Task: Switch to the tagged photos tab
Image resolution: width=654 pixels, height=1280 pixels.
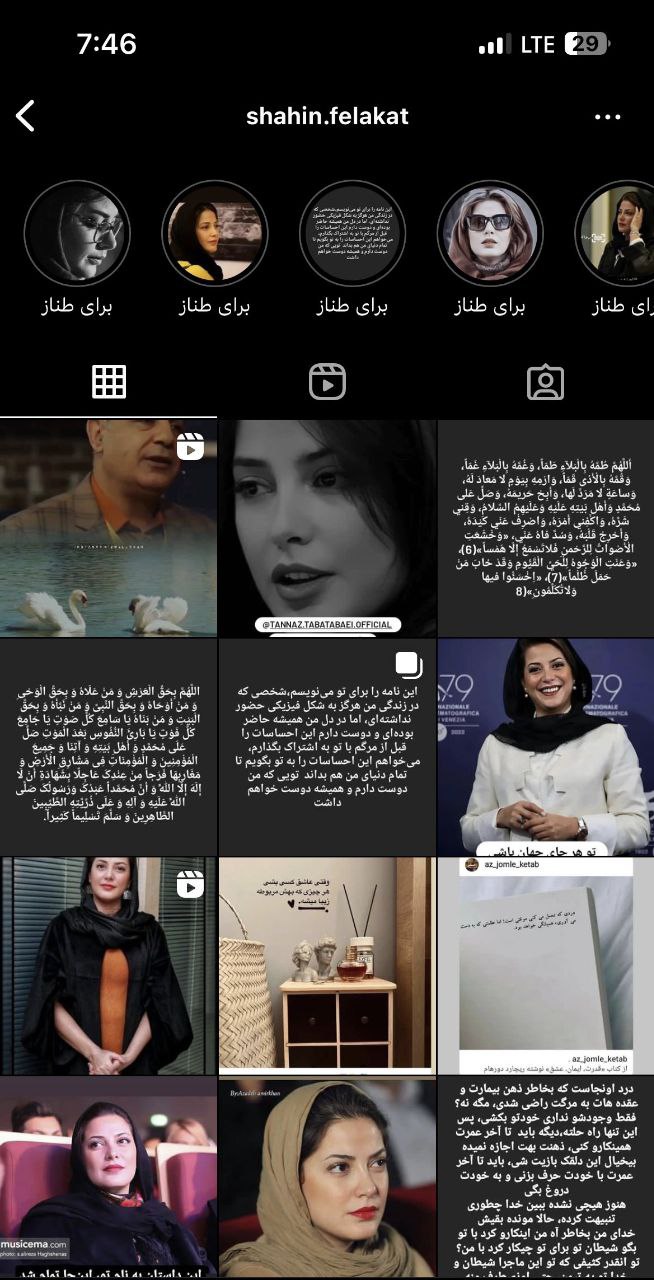Action: tap(545, 382)
